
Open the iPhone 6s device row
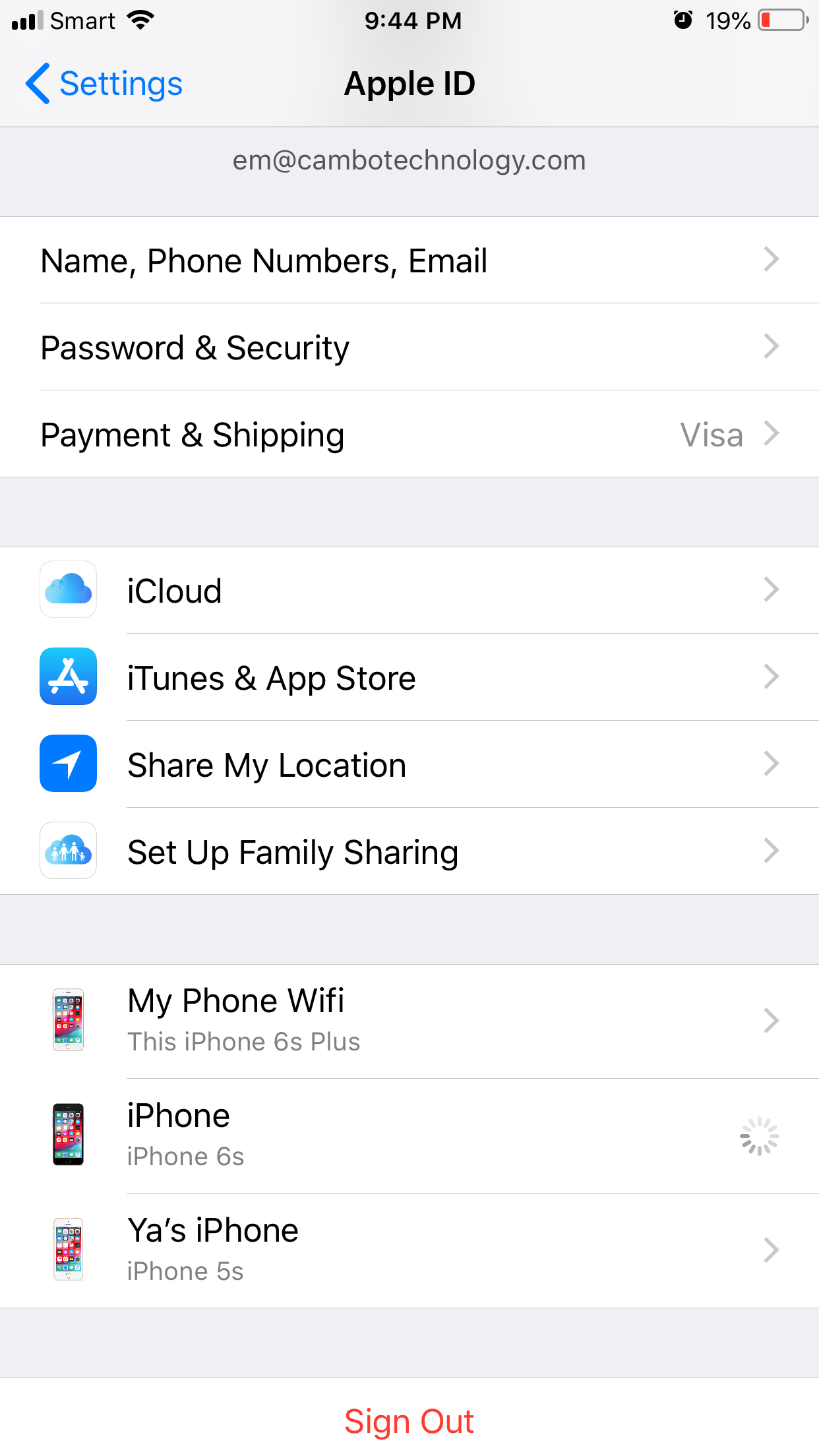[x=409, y=1136]
